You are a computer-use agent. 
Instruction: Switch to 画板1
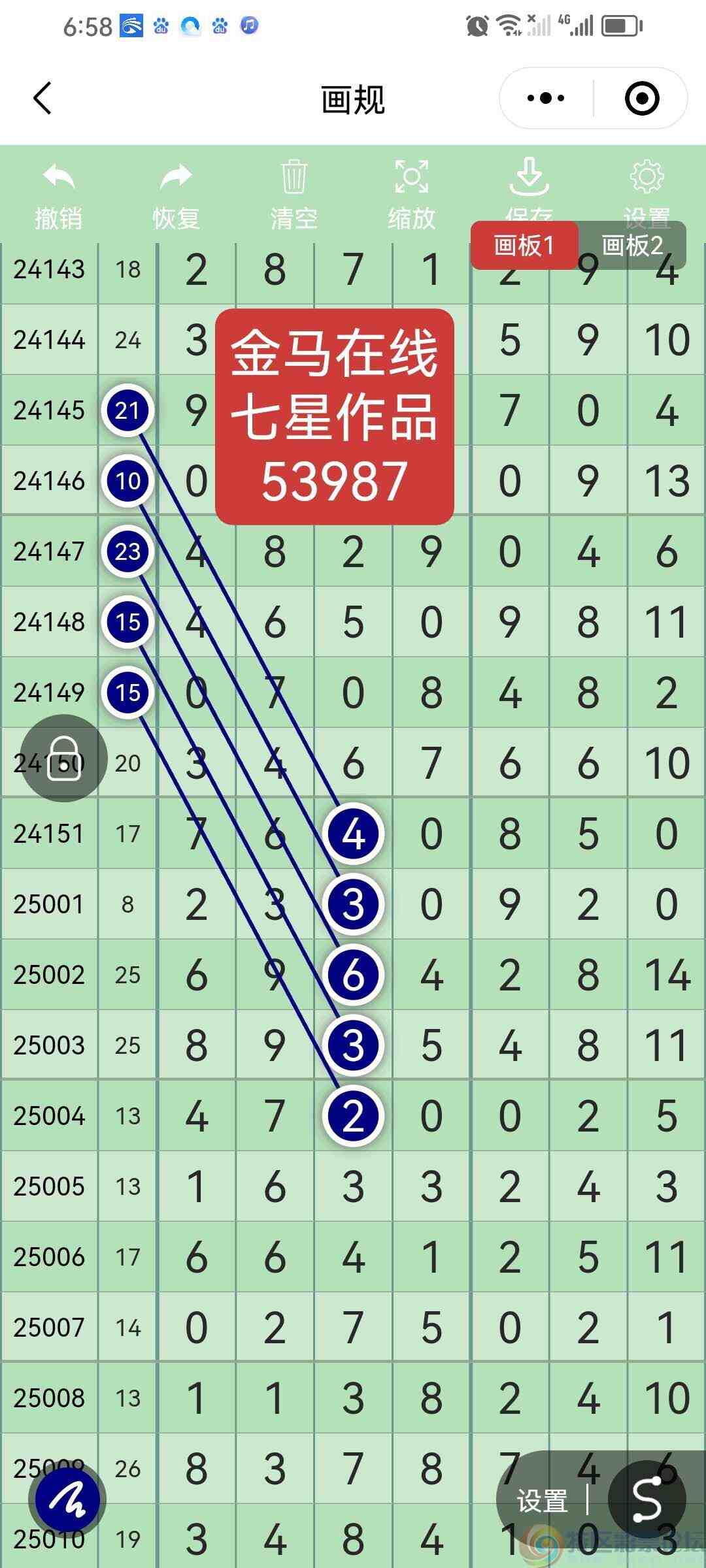click(524, 246)
